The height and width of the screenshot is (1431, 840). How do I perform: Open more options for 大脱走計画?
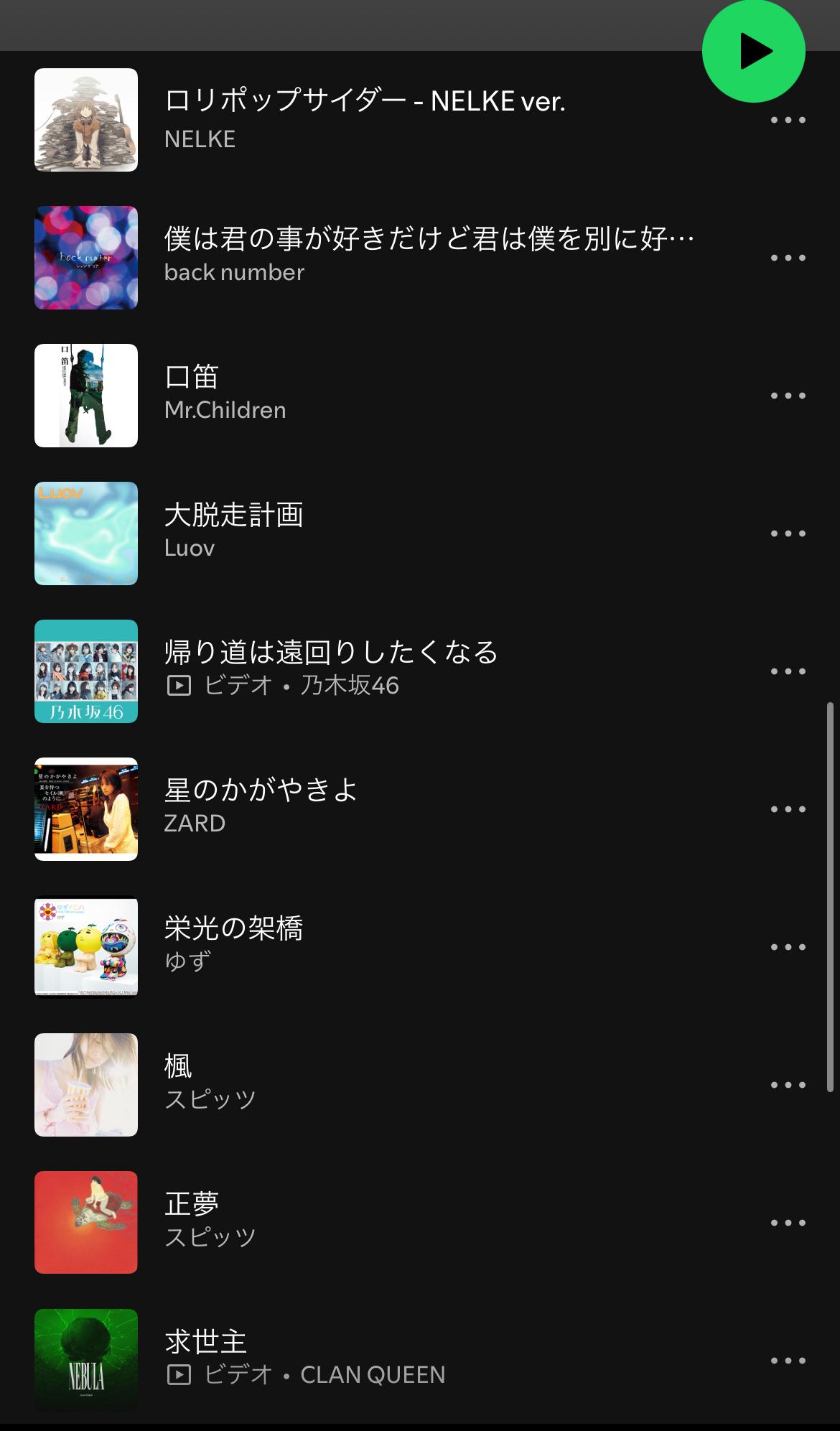pos(788,533)
